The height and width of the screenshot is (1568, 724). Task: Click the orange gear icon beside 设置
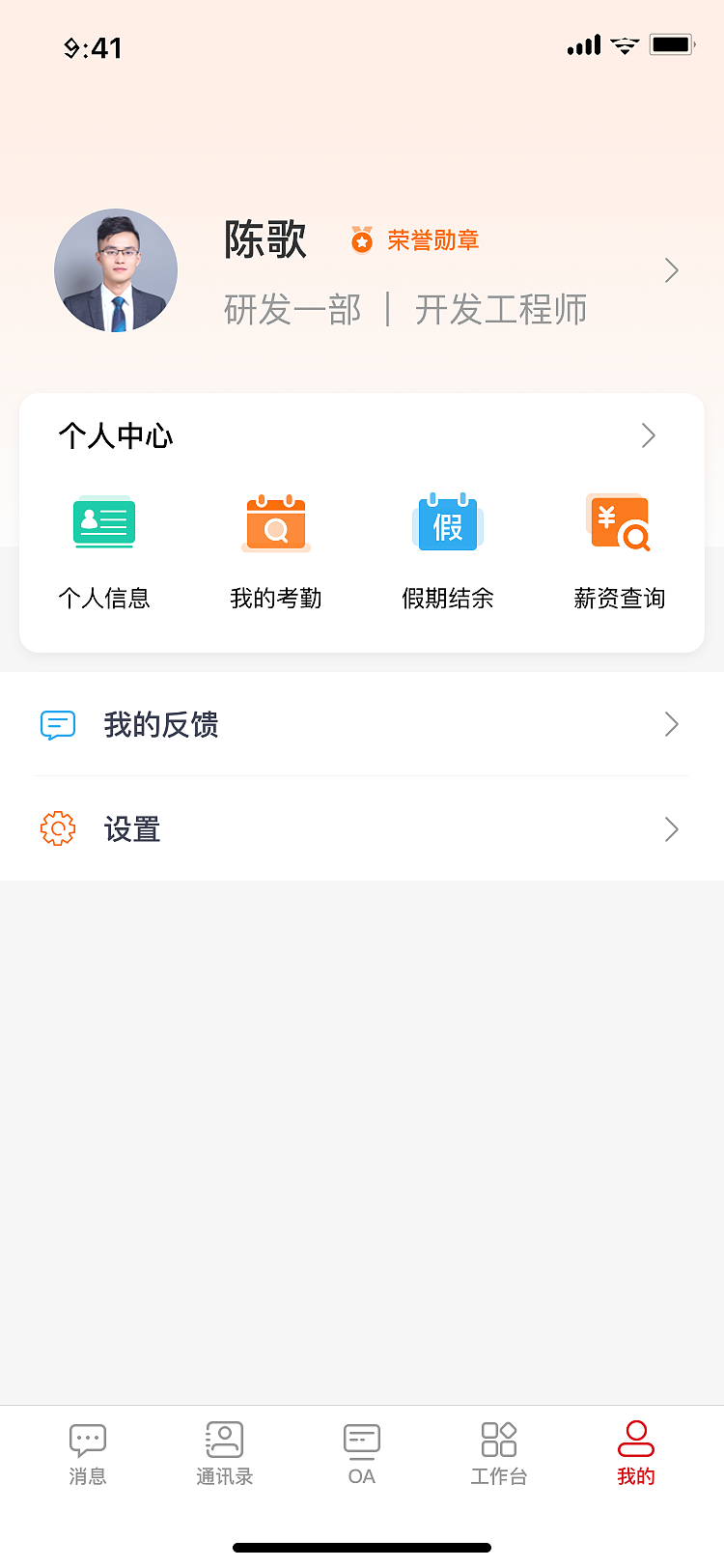(x=57, y=828)
